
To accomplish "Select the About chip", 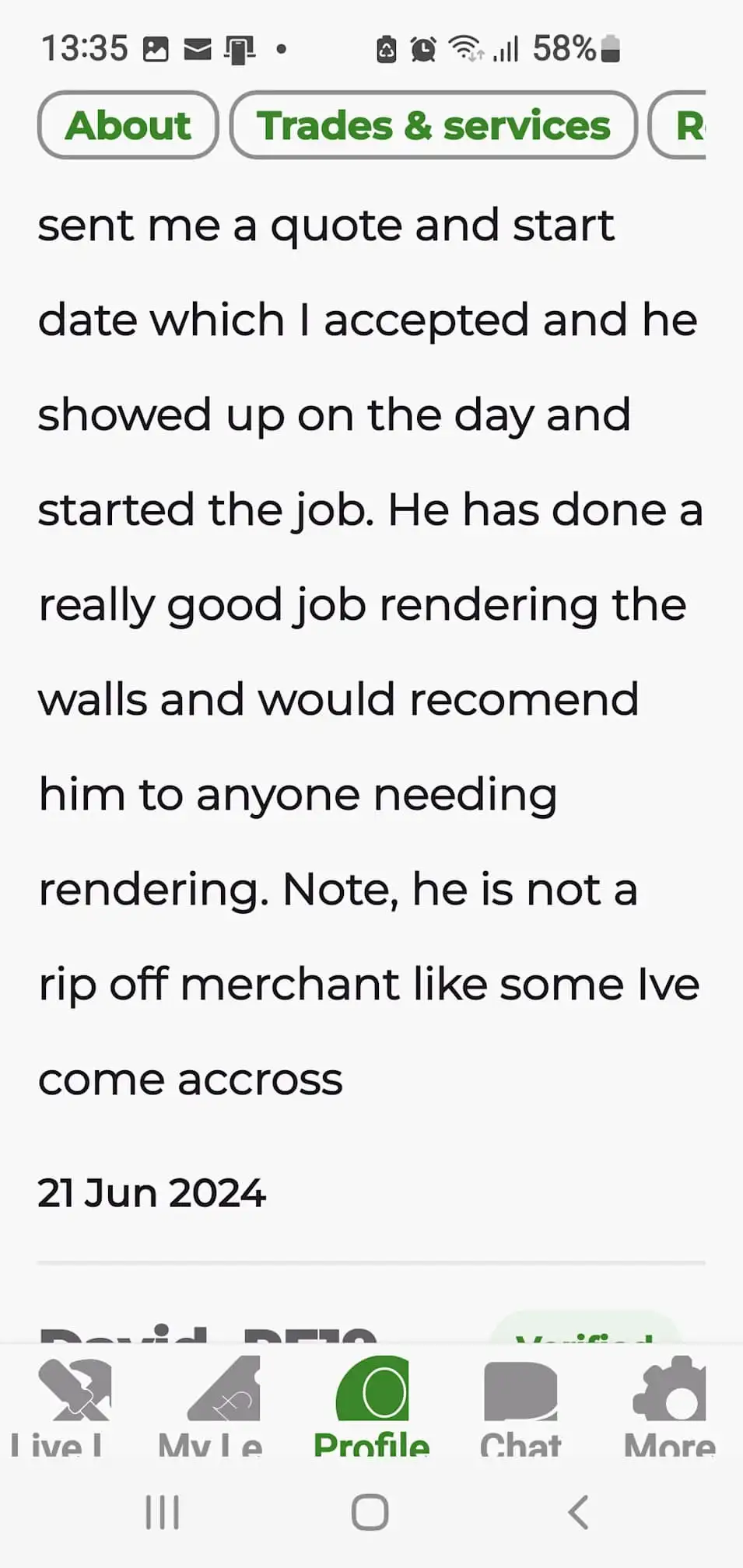I will pyautogui.click(x=128, y=125).
